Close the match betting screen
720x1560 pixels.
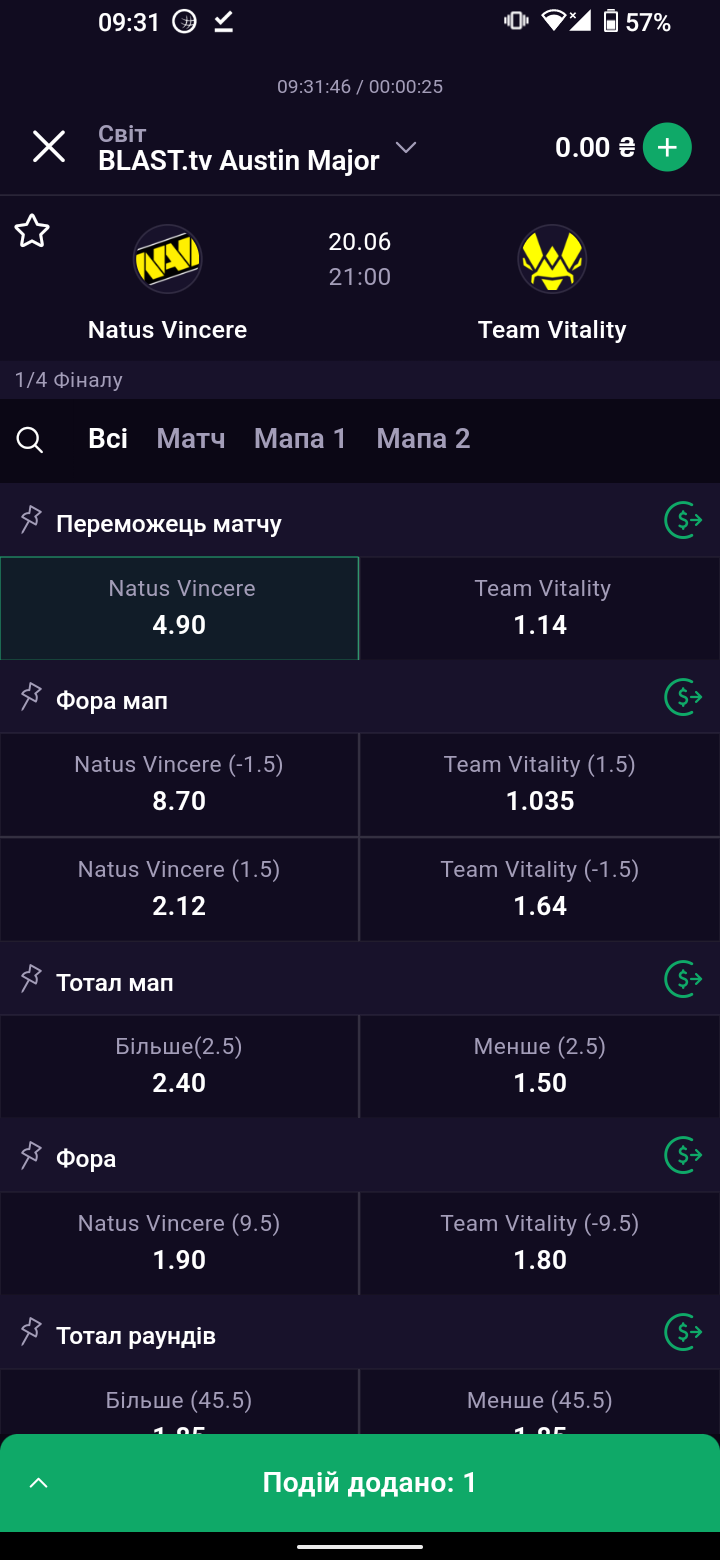coord(49,147)
